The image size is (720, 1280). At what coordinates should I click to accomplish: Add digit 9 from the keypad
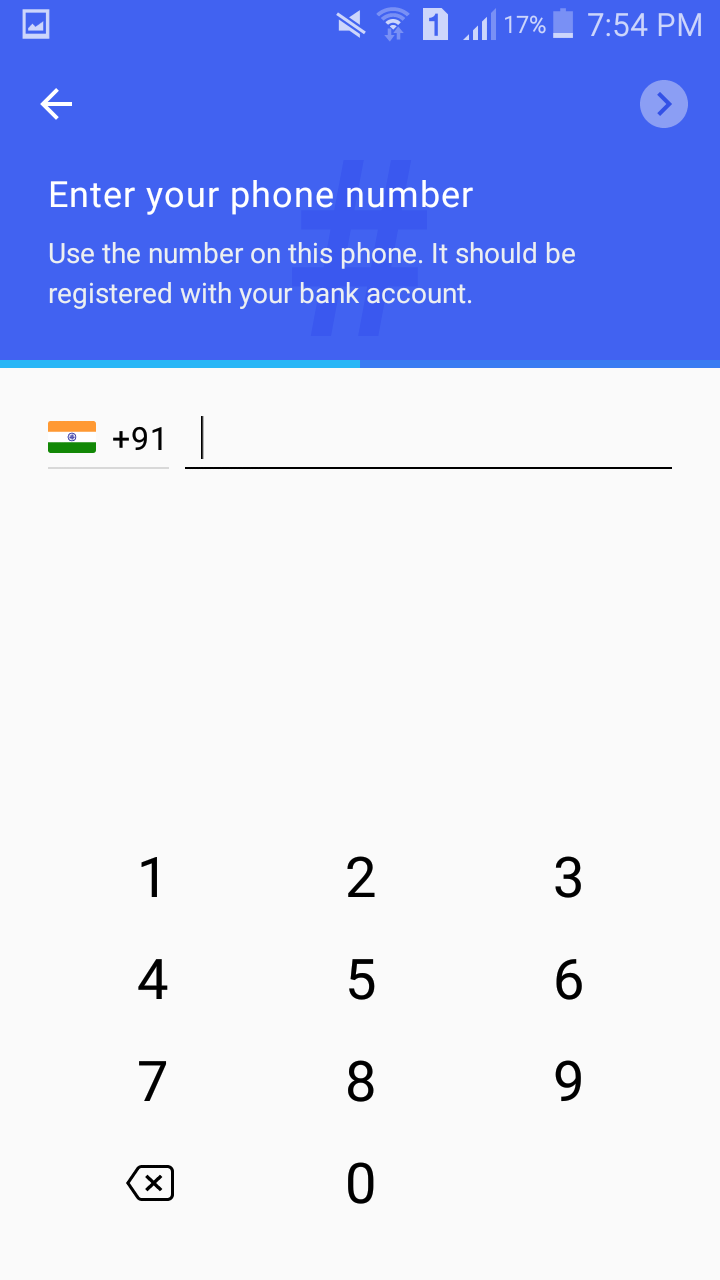tap(568, 1082)
